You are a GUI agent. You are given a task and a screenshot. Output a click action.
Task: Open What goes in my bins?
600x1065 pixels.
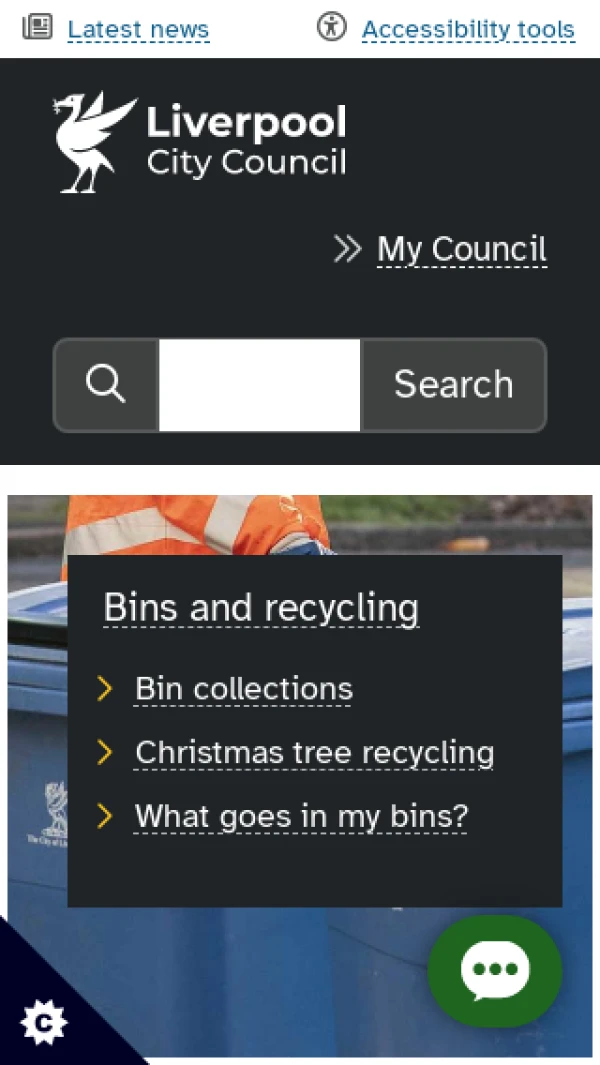301,817
